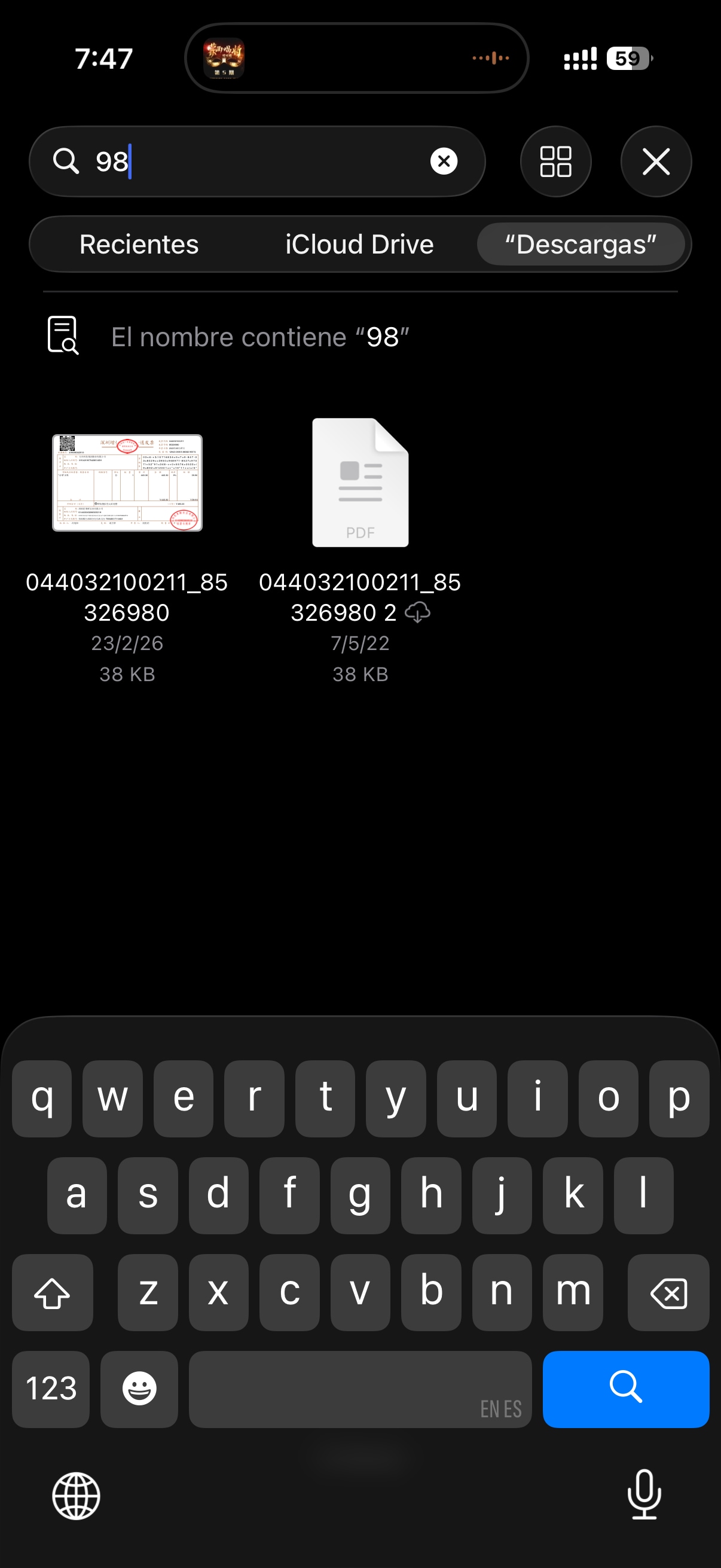The height and width of the screenshot is (1568, 721).
Task: Tap the search field with 98
Action: [255, 161]
